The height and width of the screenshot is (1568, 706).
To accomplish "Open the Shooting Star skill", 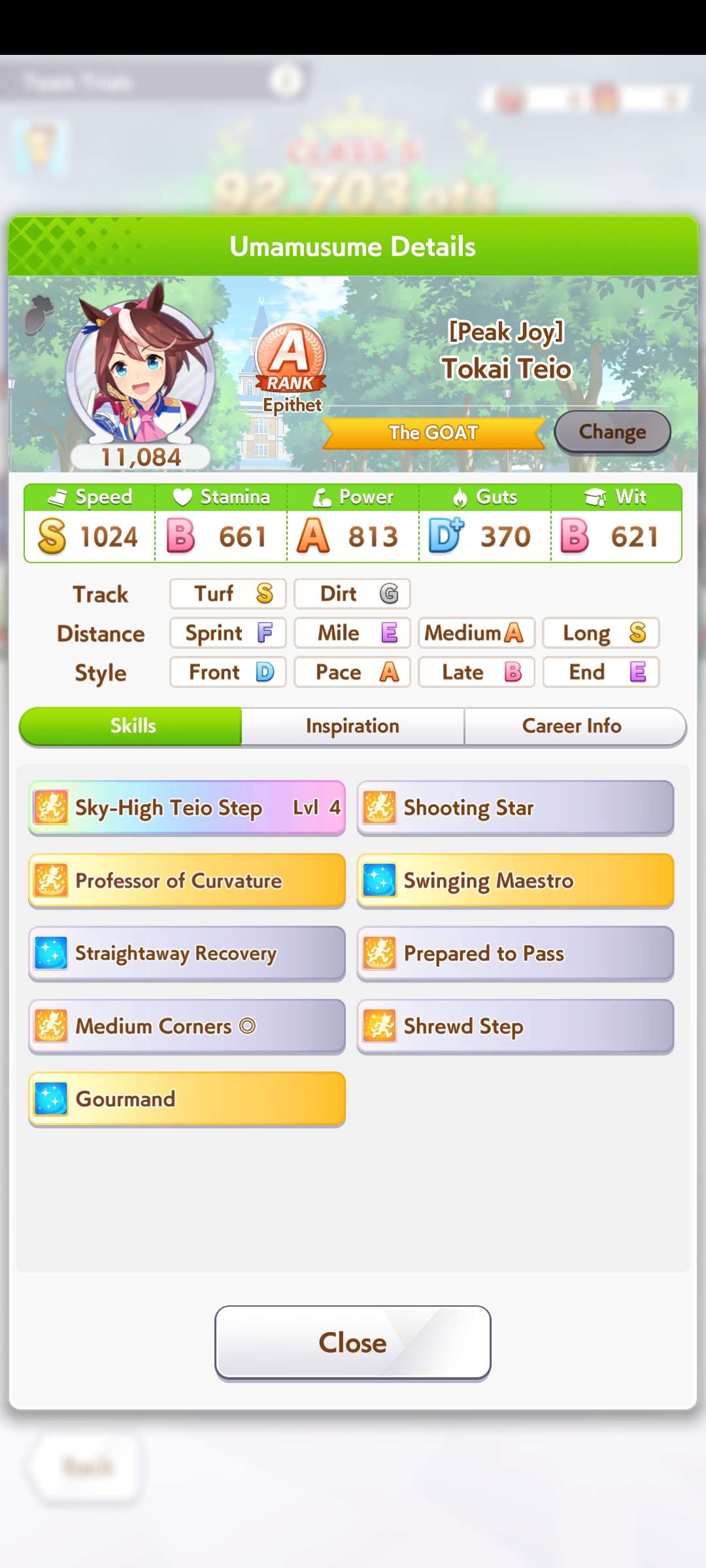I will (515, 808).
